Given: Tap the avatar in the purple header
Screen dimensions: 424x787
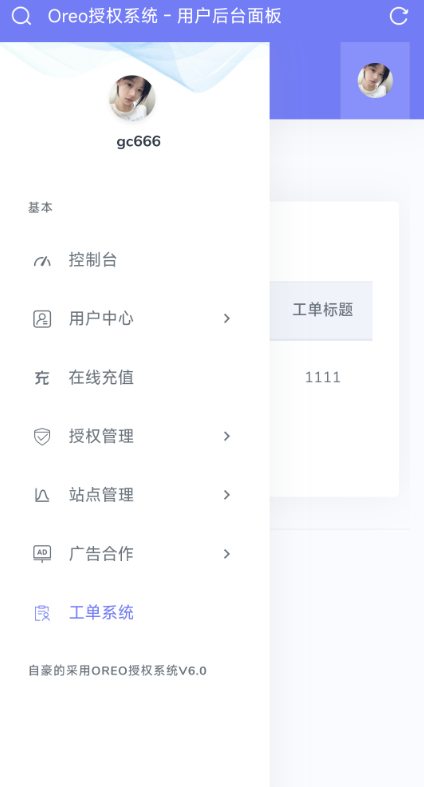Looking at the screenshot, I should (x=375, y=80).
